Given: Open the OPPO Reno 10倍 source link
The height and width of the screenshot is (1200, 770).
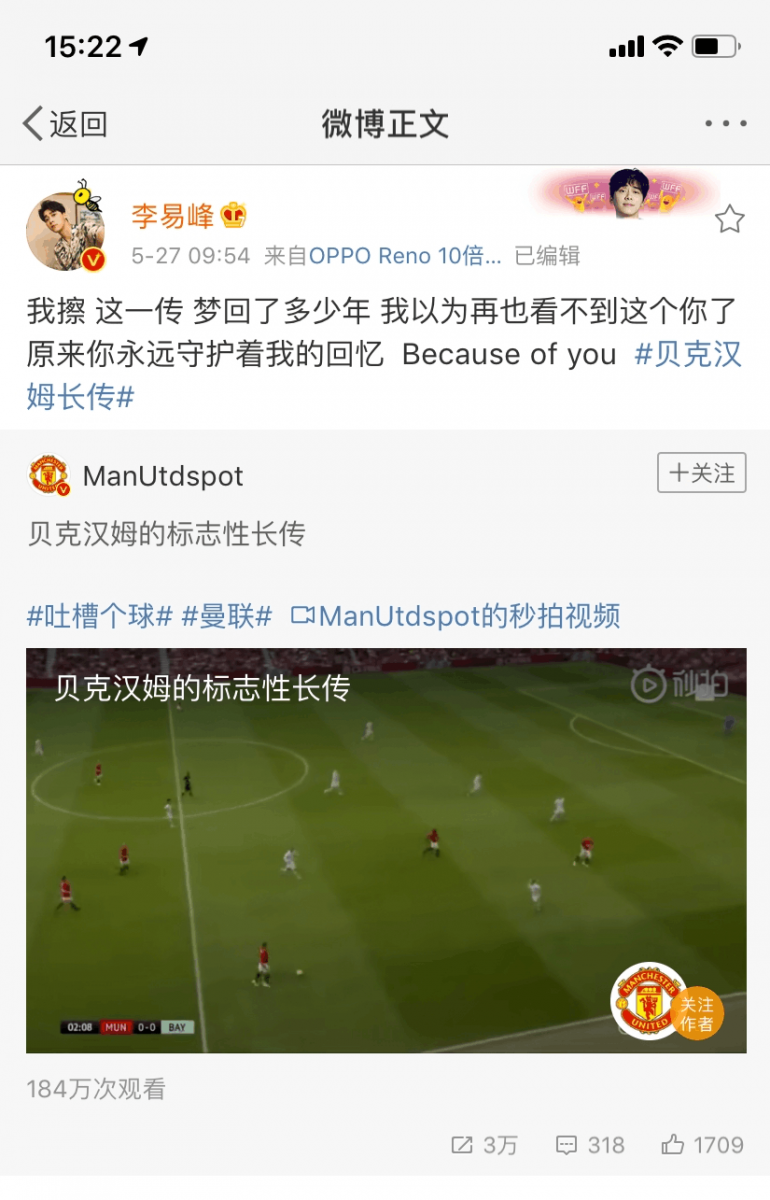Looking at the screenshot, I should point(404,256).
